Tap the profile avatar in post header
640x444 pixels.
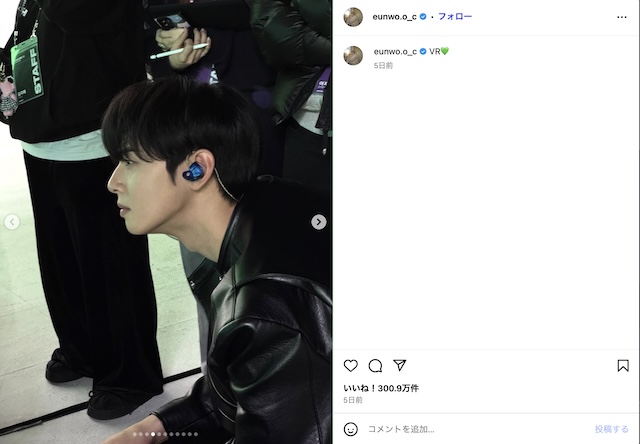pyautogui.click(x=353, y=17)
